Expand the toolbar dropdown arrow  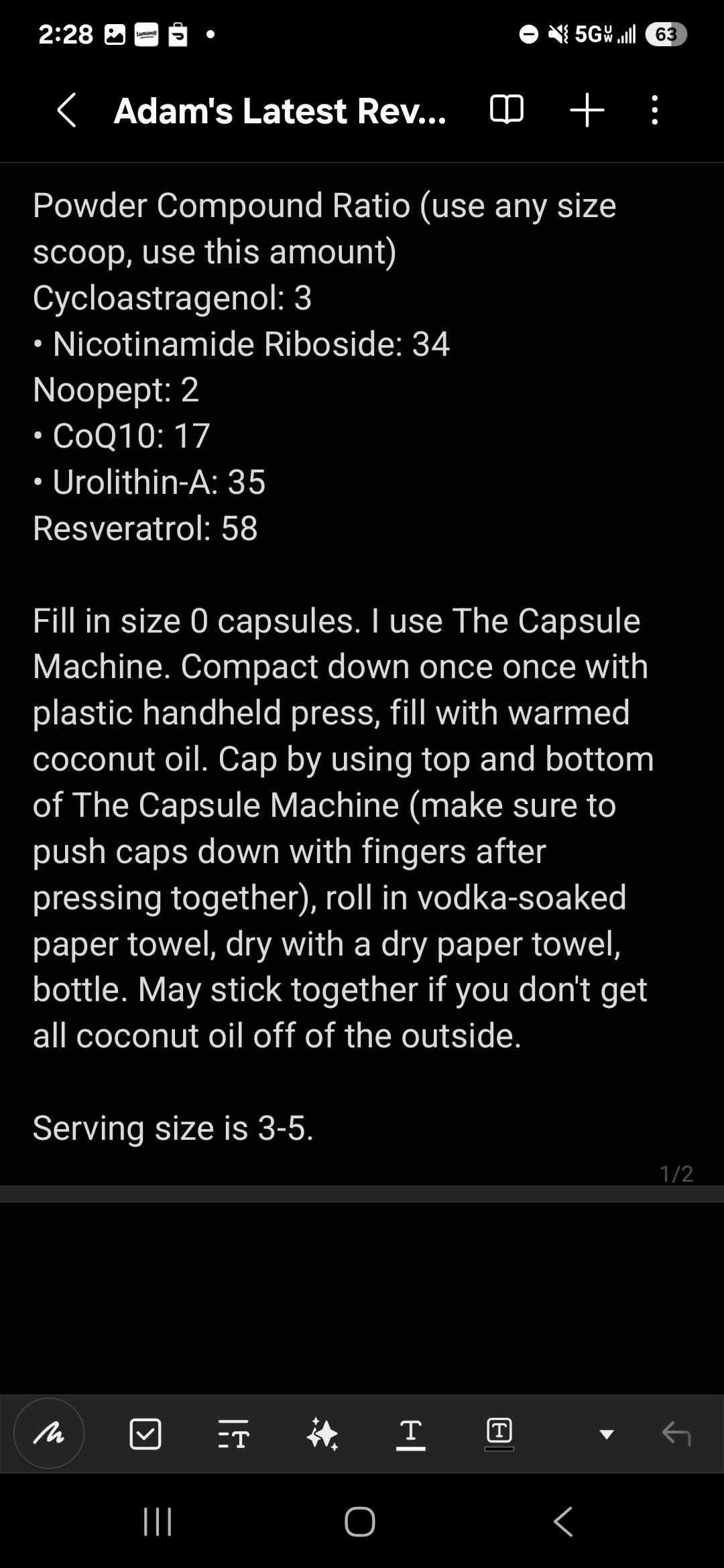tap(607, 1435)
